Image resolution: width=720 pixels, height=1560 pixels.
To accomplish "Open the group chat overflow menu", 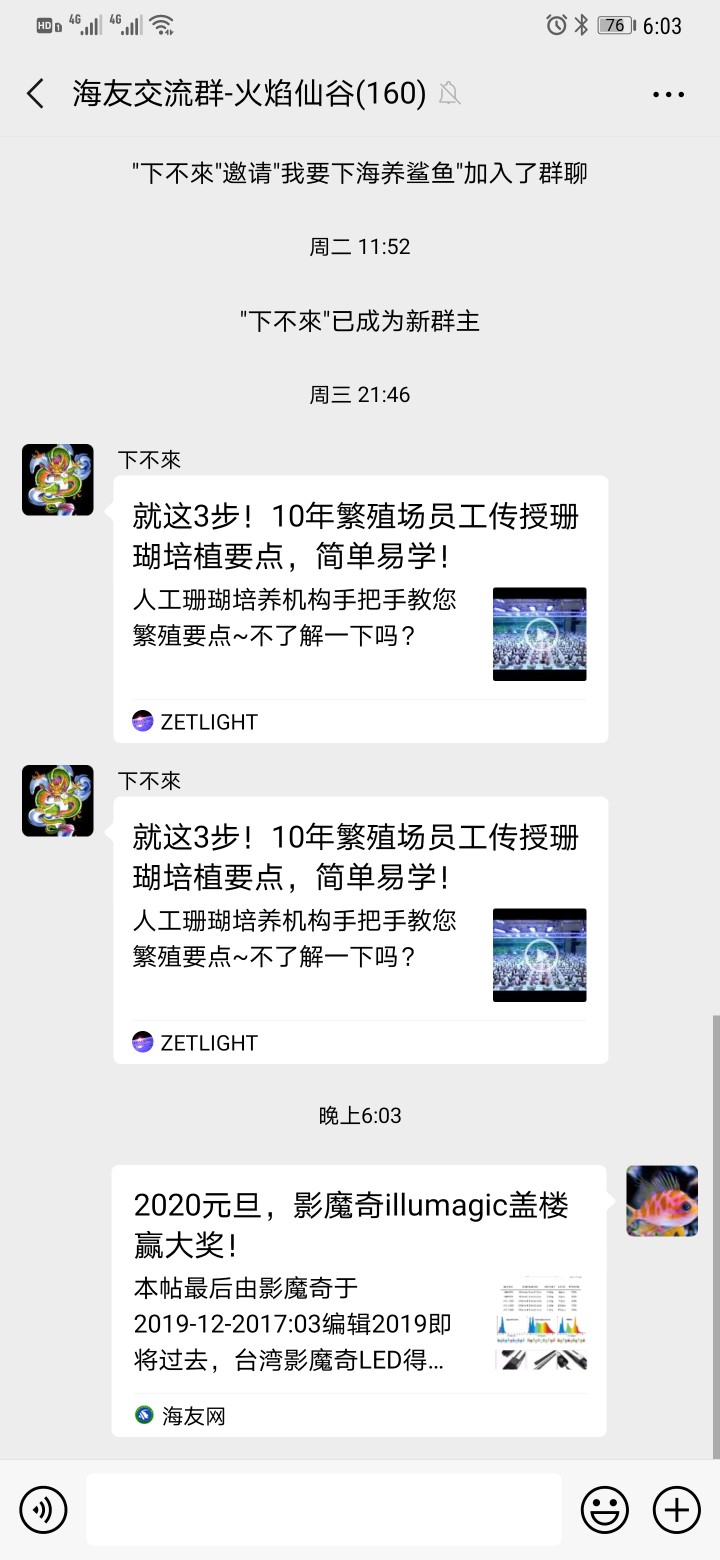I will click(x=668, y=95).
